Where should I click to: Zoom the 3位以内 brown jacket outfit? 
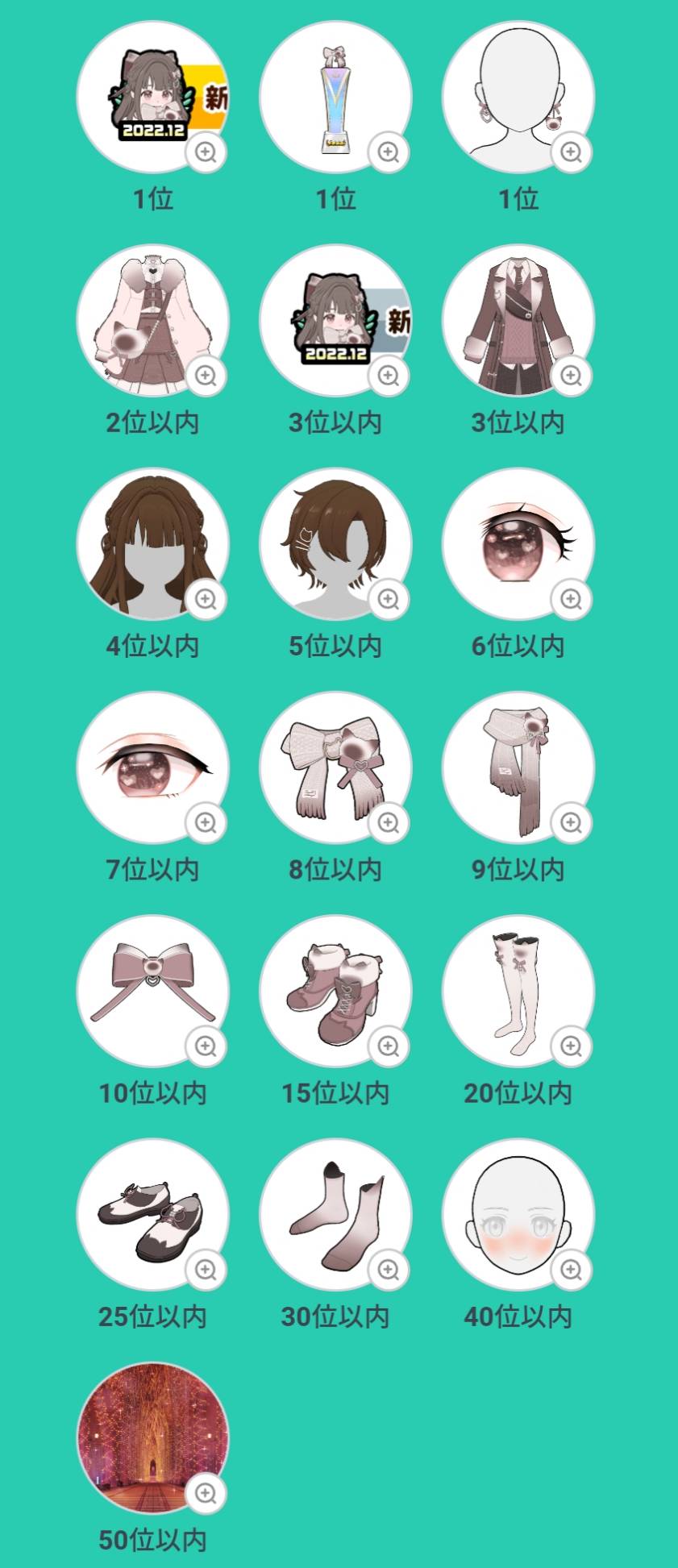(571, 375)
